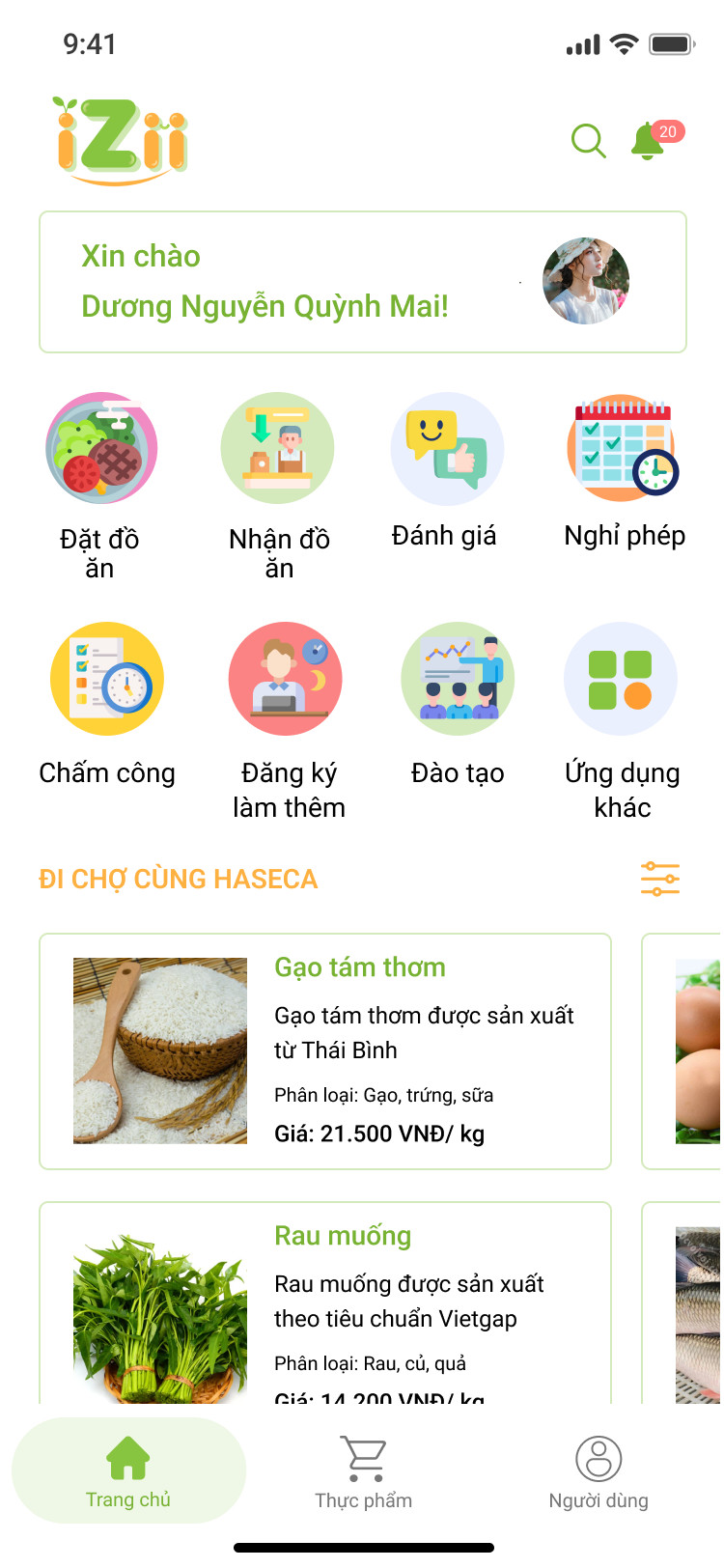This screenshot has height=1568, width=724.
Task: Open Đặt đồ ăn
Action: [101, 449]
